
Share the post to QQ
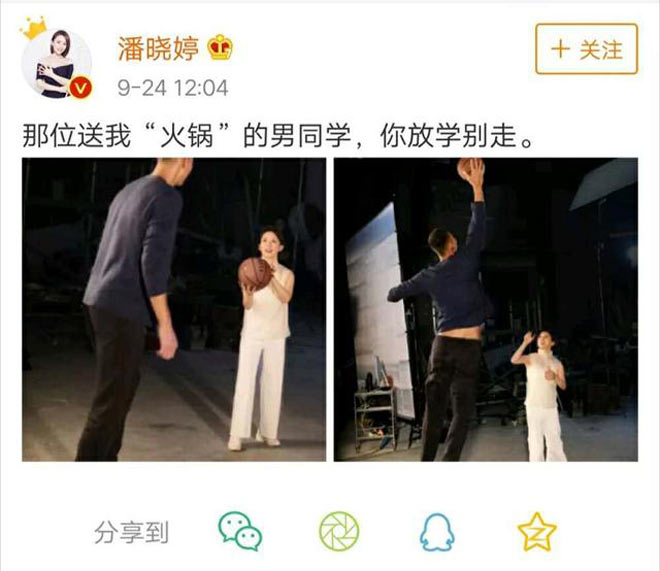(437, 531)
